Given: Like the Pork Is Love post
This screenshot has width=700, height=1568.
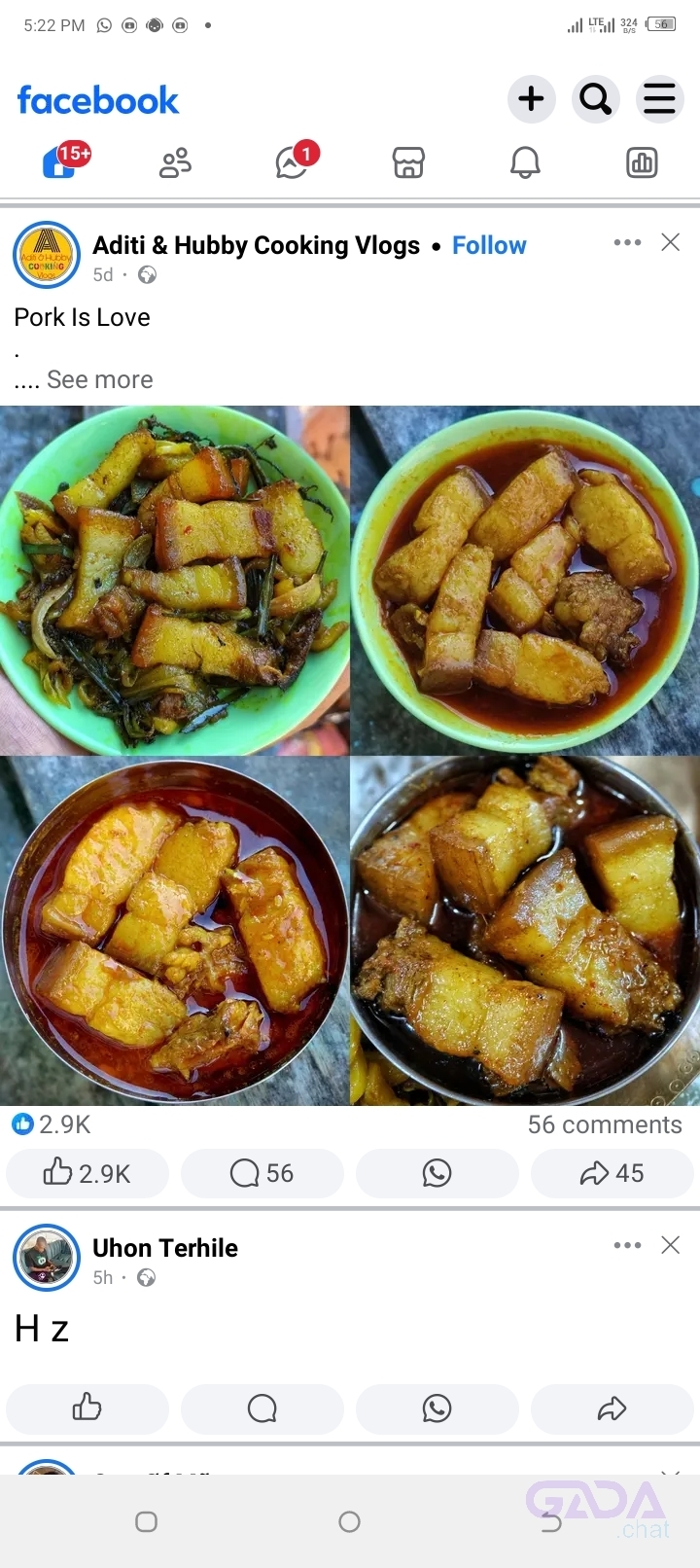Looking at the screenshot, I should click(87, 1173).
